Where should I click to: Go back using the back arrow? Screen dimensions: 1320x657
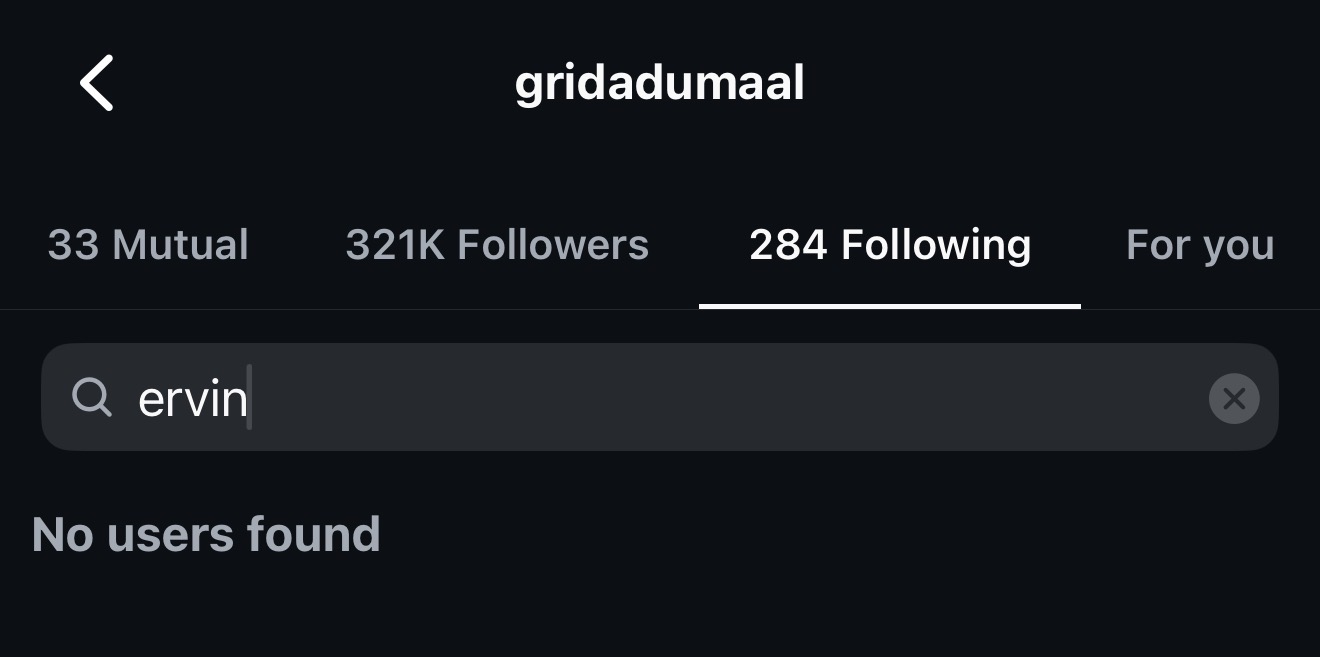[x=97, y=83]
